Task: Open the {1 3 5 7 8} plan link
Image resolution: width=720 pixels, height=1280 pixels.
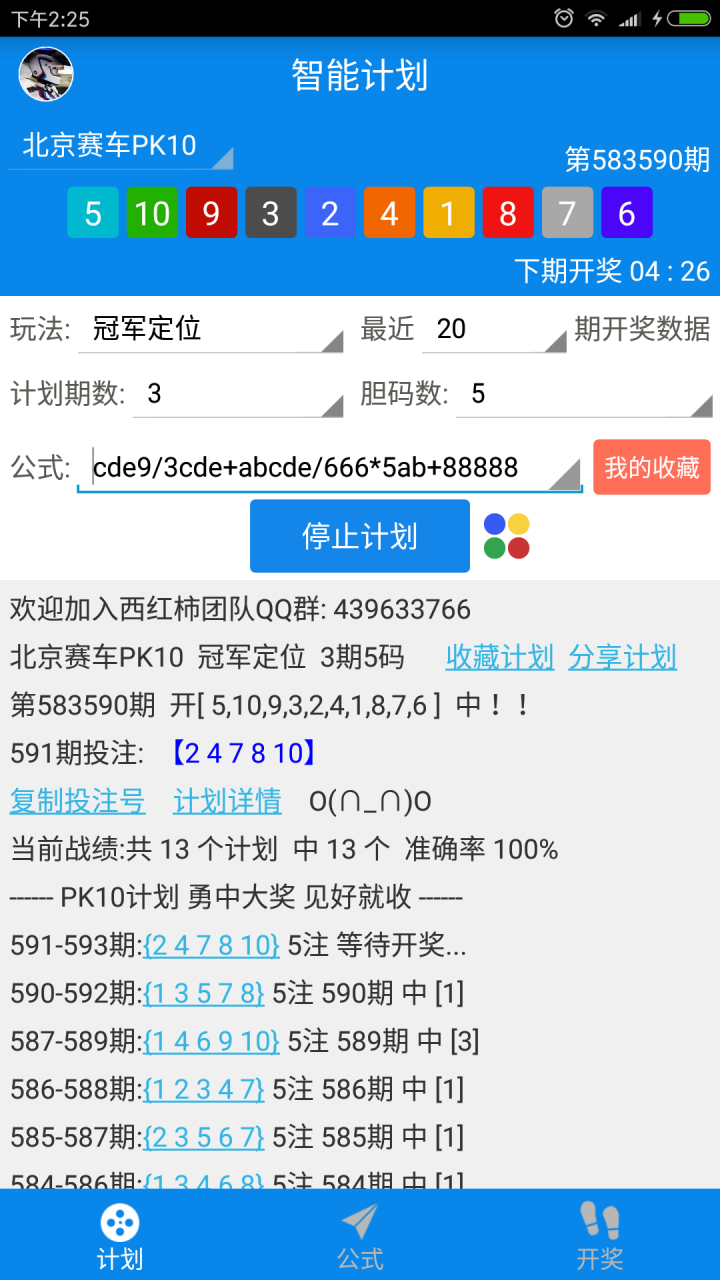Action: point(204,993)
